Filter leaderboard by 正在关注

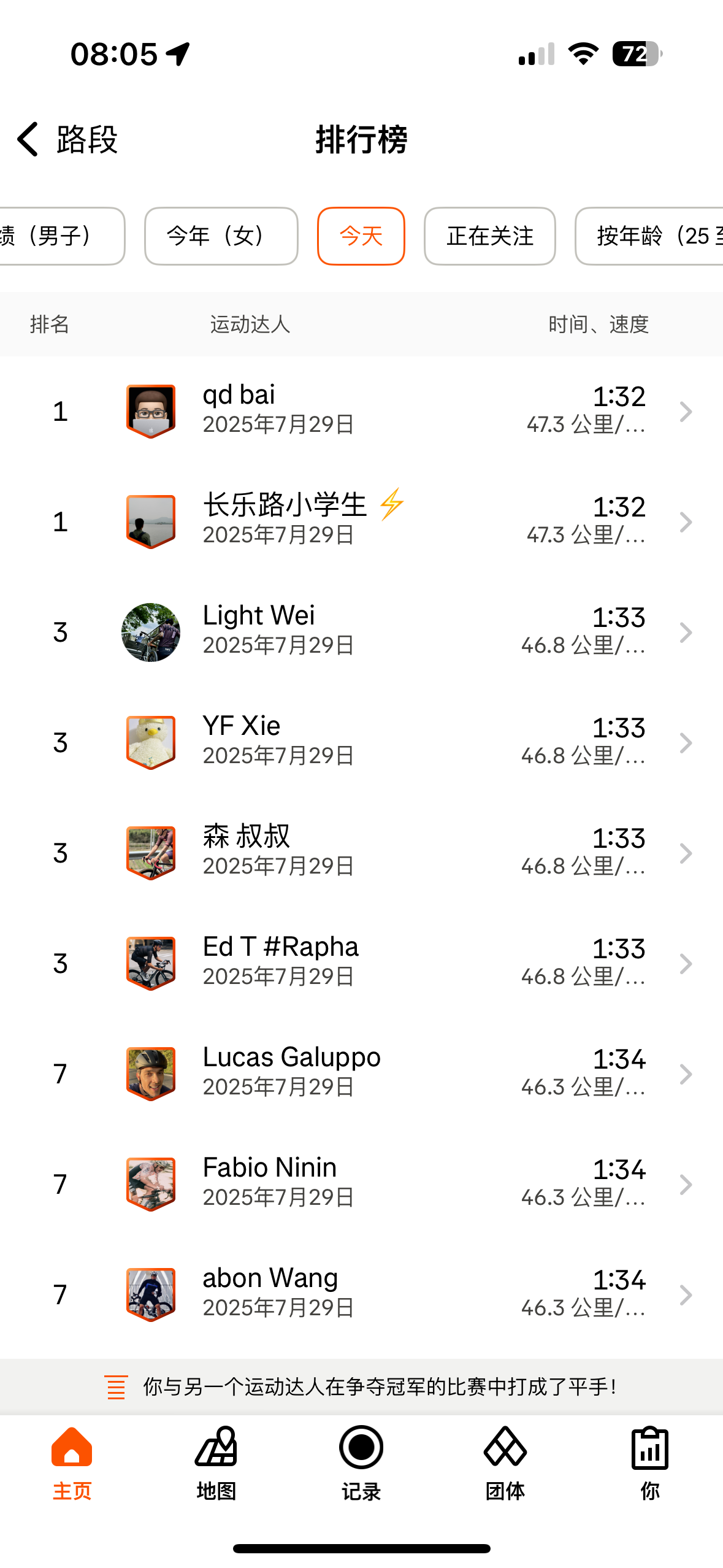[489, 236]
